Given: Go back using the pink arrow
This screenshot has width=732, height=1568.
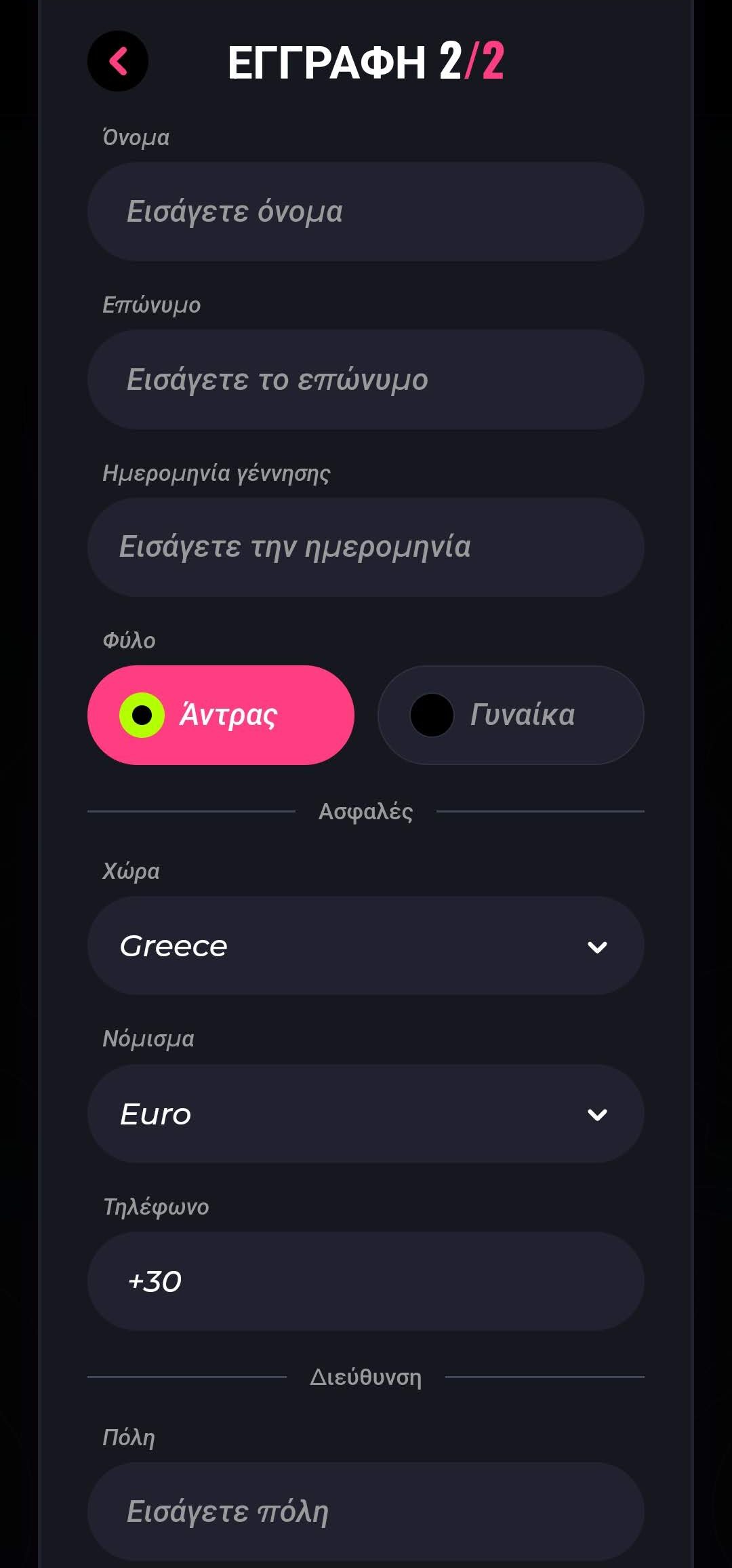Looking at the screenshot, I should [118, 61].
